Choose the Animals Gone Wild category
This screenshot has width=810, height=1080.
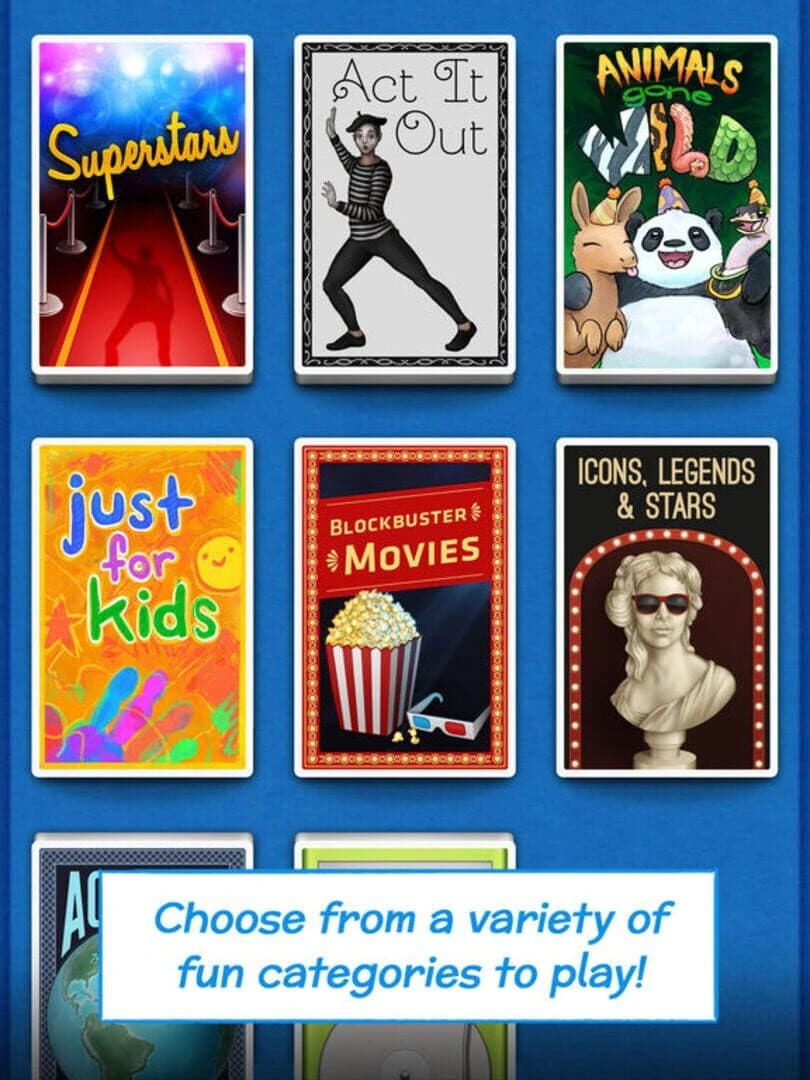[x=667, y=206]
